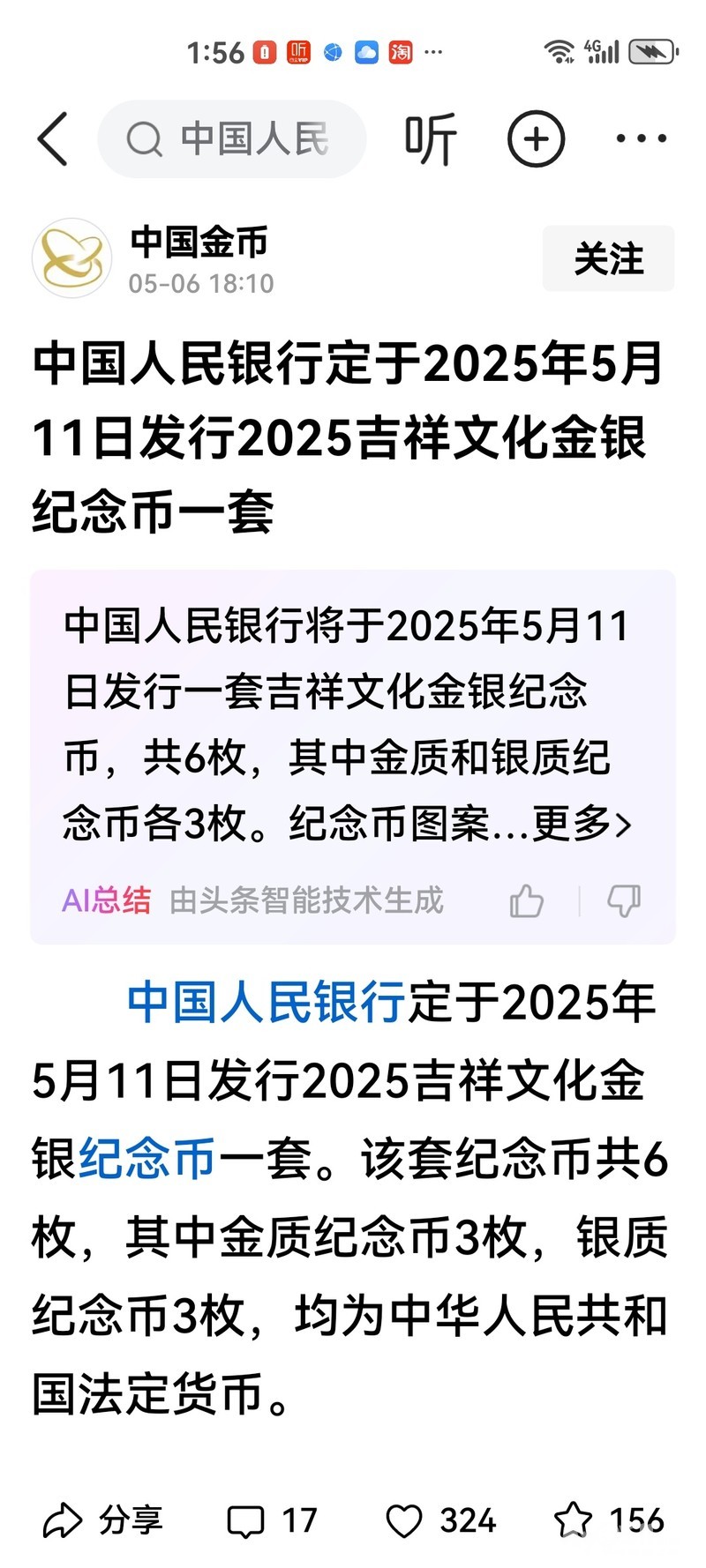This screenshot has height=1568, width=706.
Task: Go back with the arrow icon
Action: click(x=53, y=139)
